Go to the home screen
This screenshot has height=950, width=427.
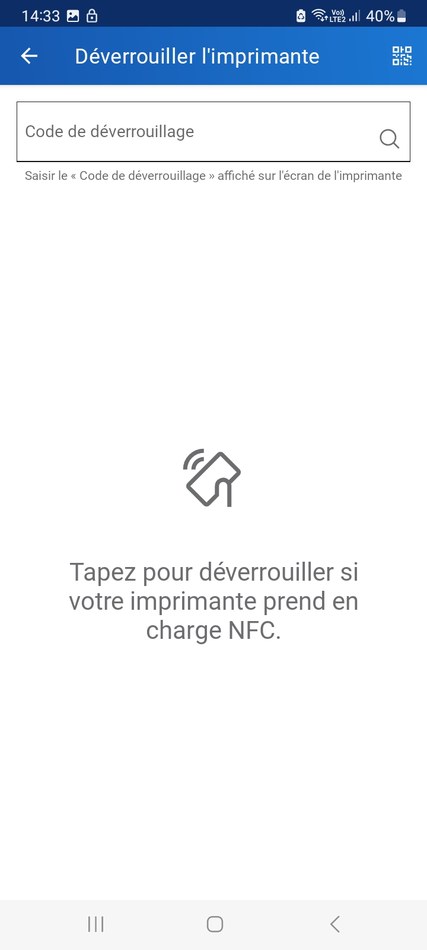pyautogui.click(x=214, y=924)
